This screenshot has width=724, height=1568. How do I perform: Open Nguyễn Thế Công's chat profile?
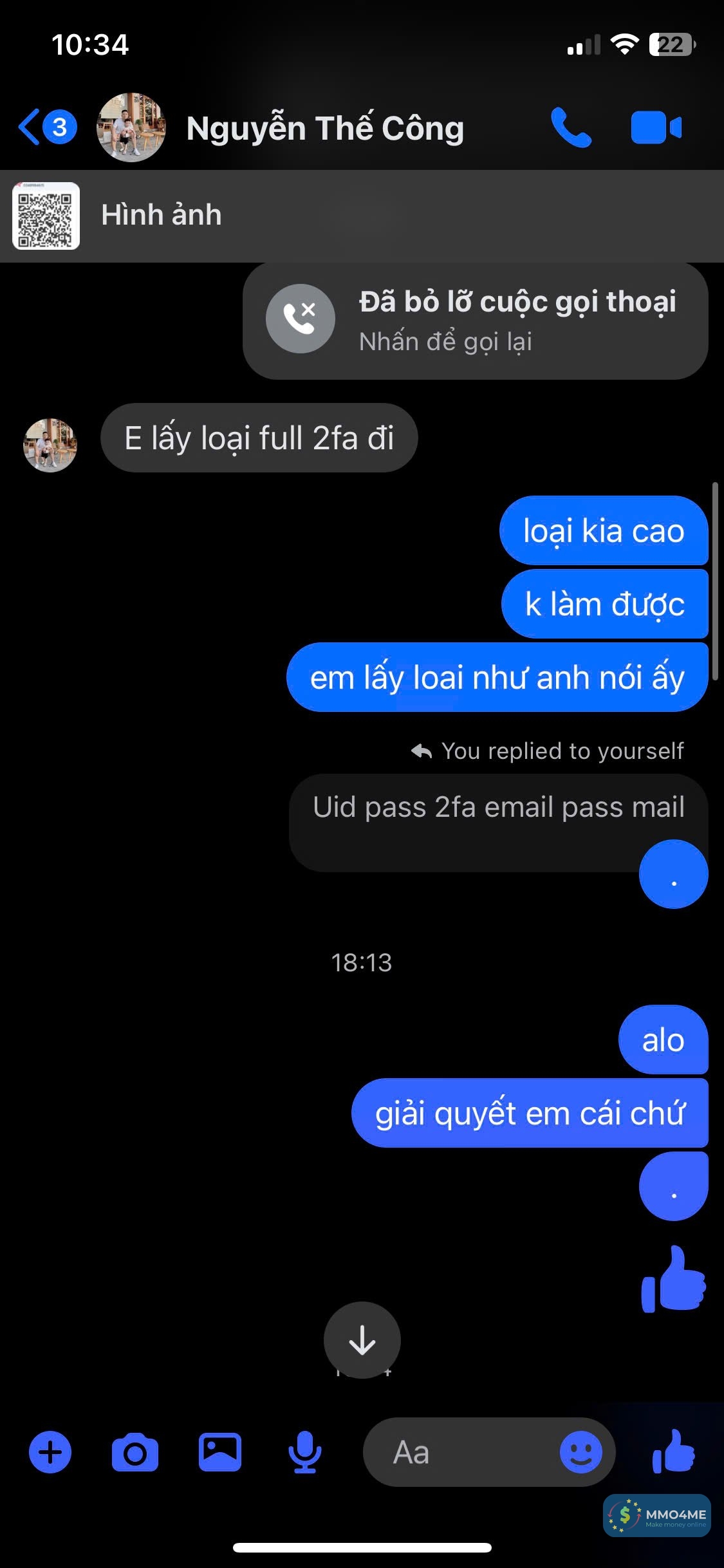point(324,128)
